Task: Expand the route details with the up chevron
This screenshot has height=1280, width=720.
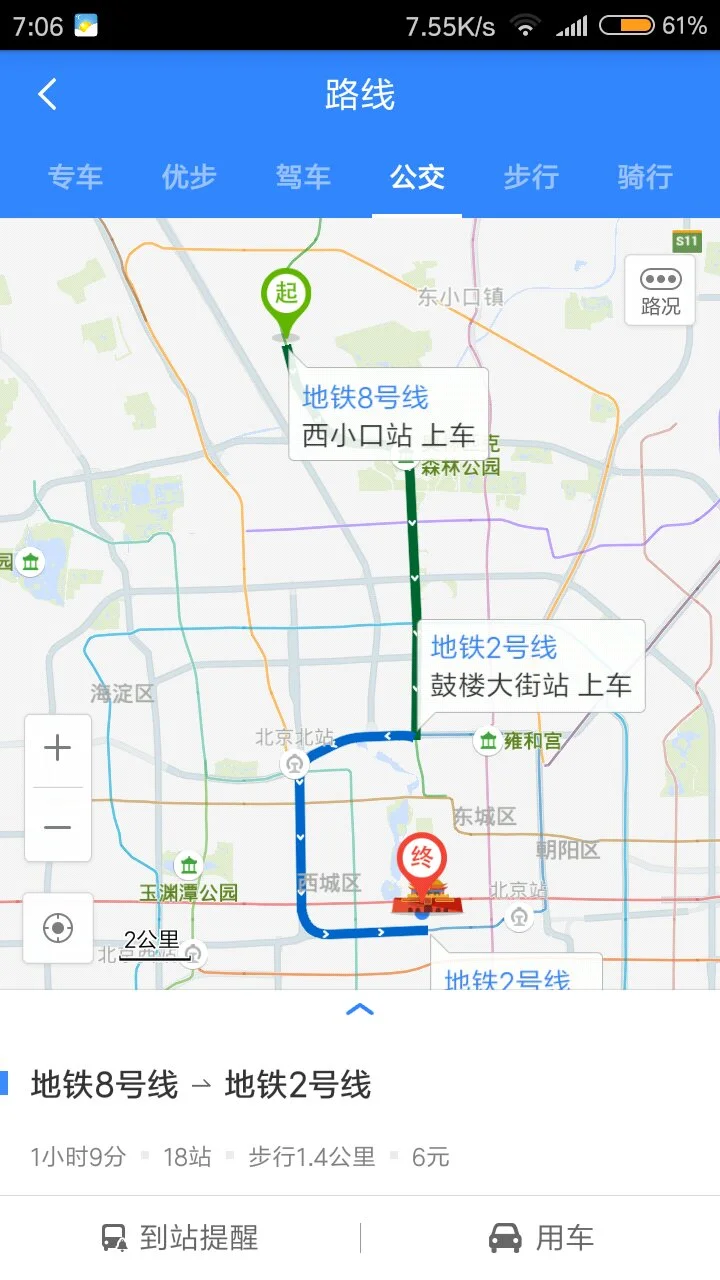Action: [360, 1010]
